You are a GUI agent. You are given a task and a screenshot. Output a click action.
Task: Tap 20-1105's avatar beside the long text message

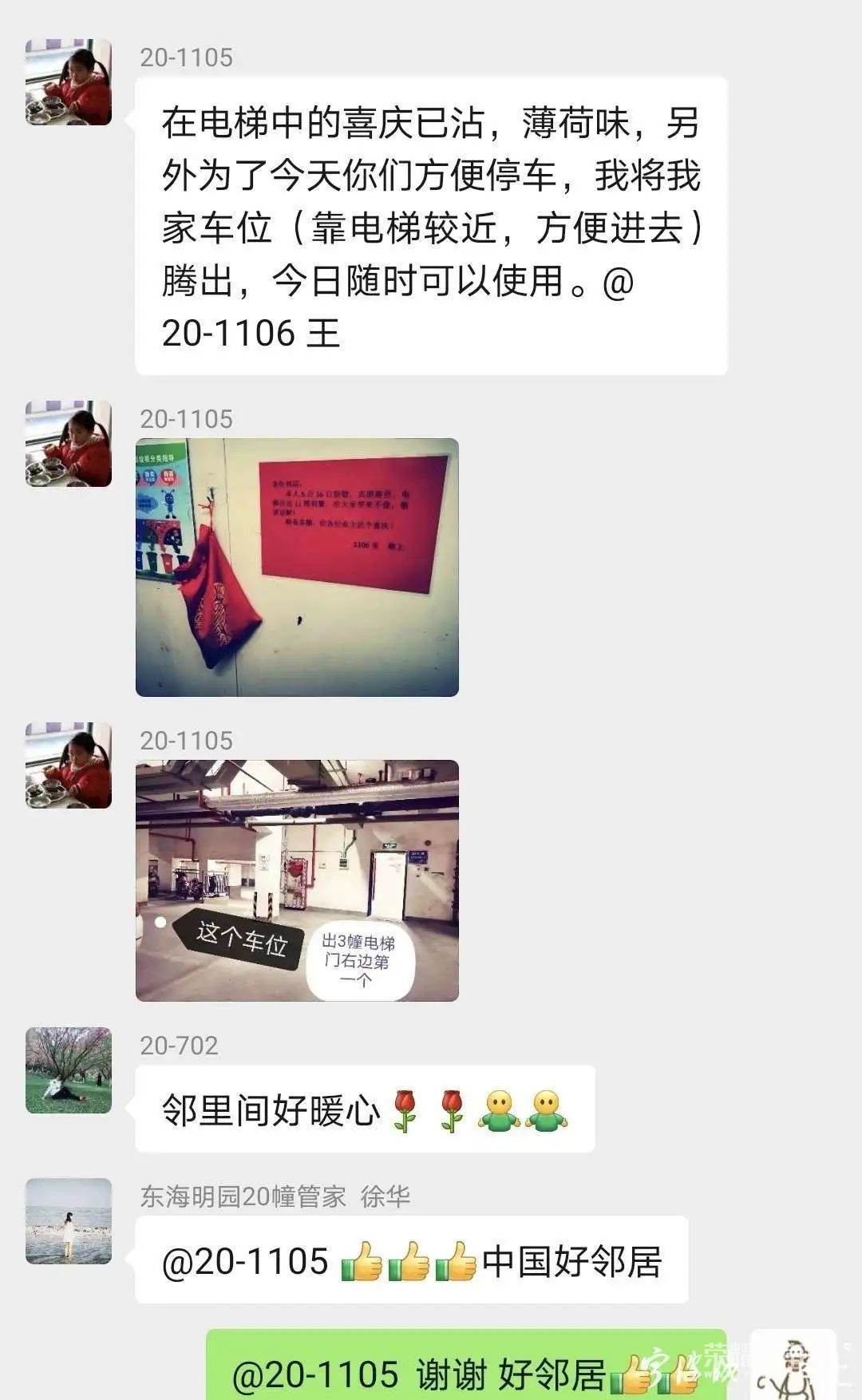69,82
